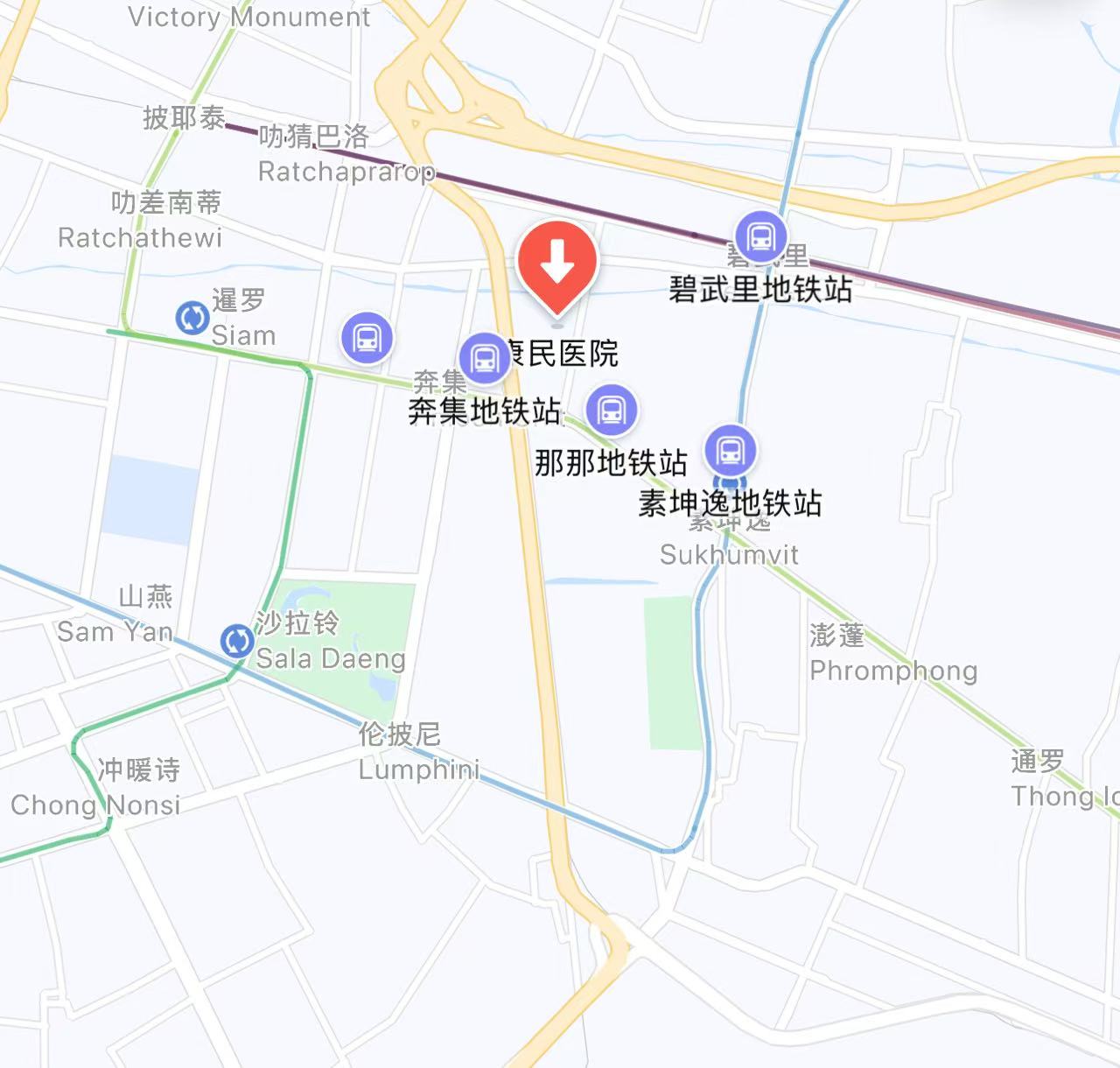Tap the unlabeled metro station marker
This screenshot has width=1120, height=1068.
pyautogui.click(x=367, y=338)
